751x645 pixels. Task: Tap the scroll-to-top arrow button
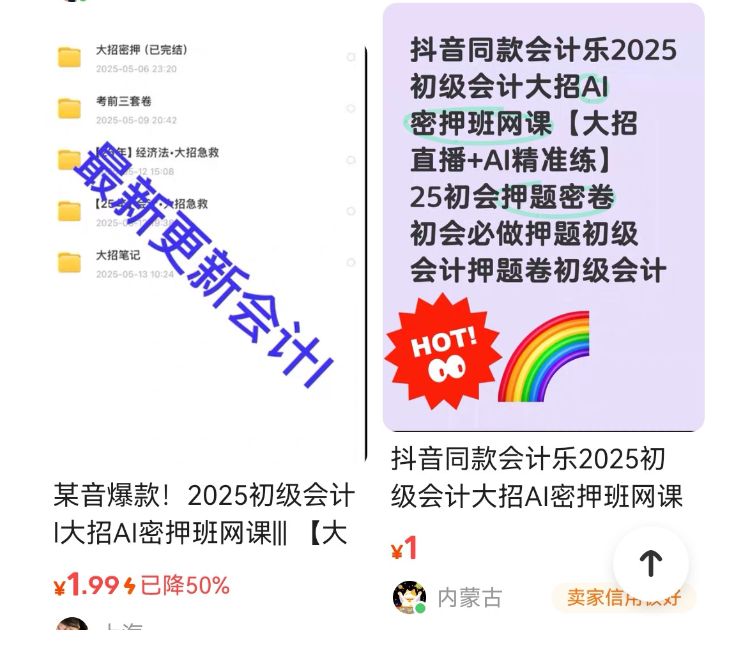tap(650, 564)
